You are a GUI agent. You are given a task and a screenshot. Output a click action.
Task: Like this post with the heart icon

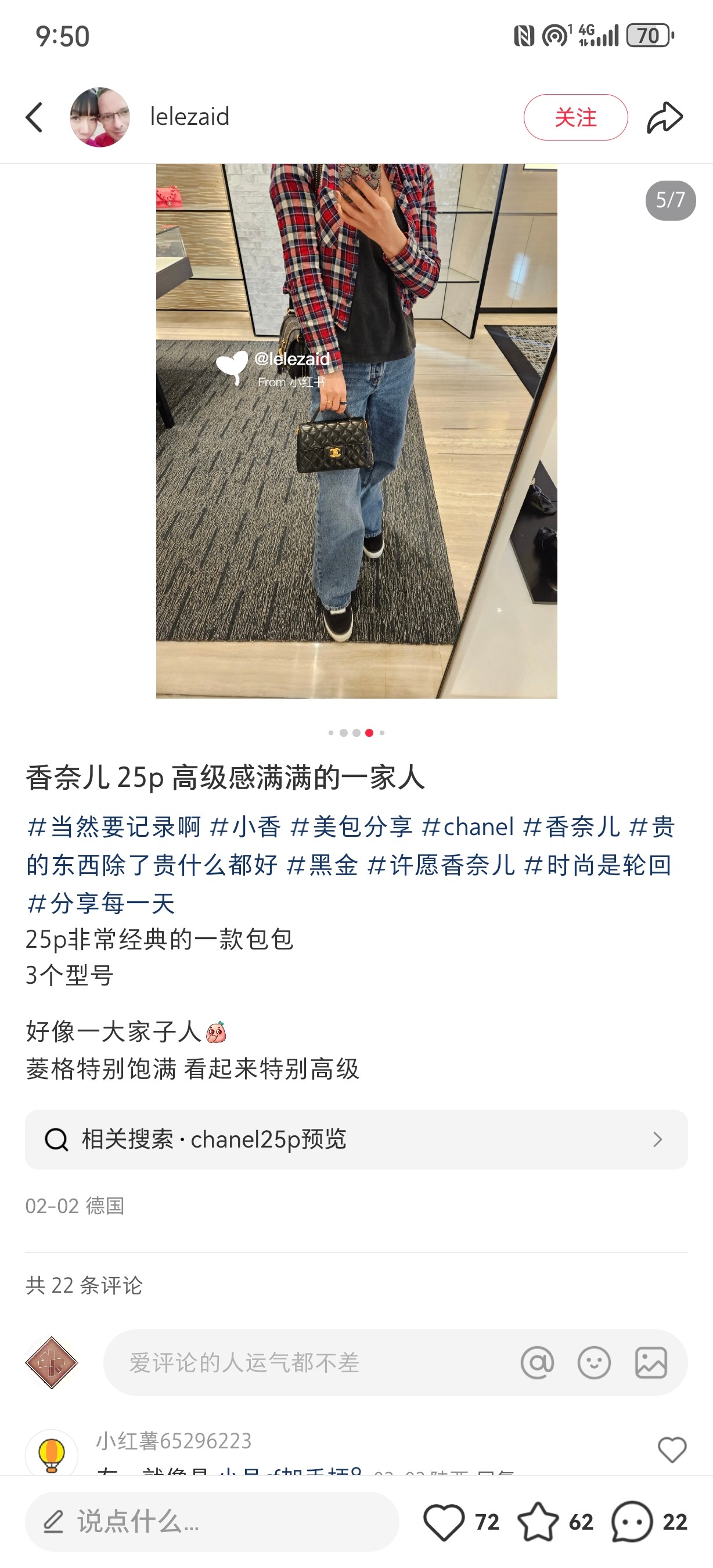tap(444, 1522)
